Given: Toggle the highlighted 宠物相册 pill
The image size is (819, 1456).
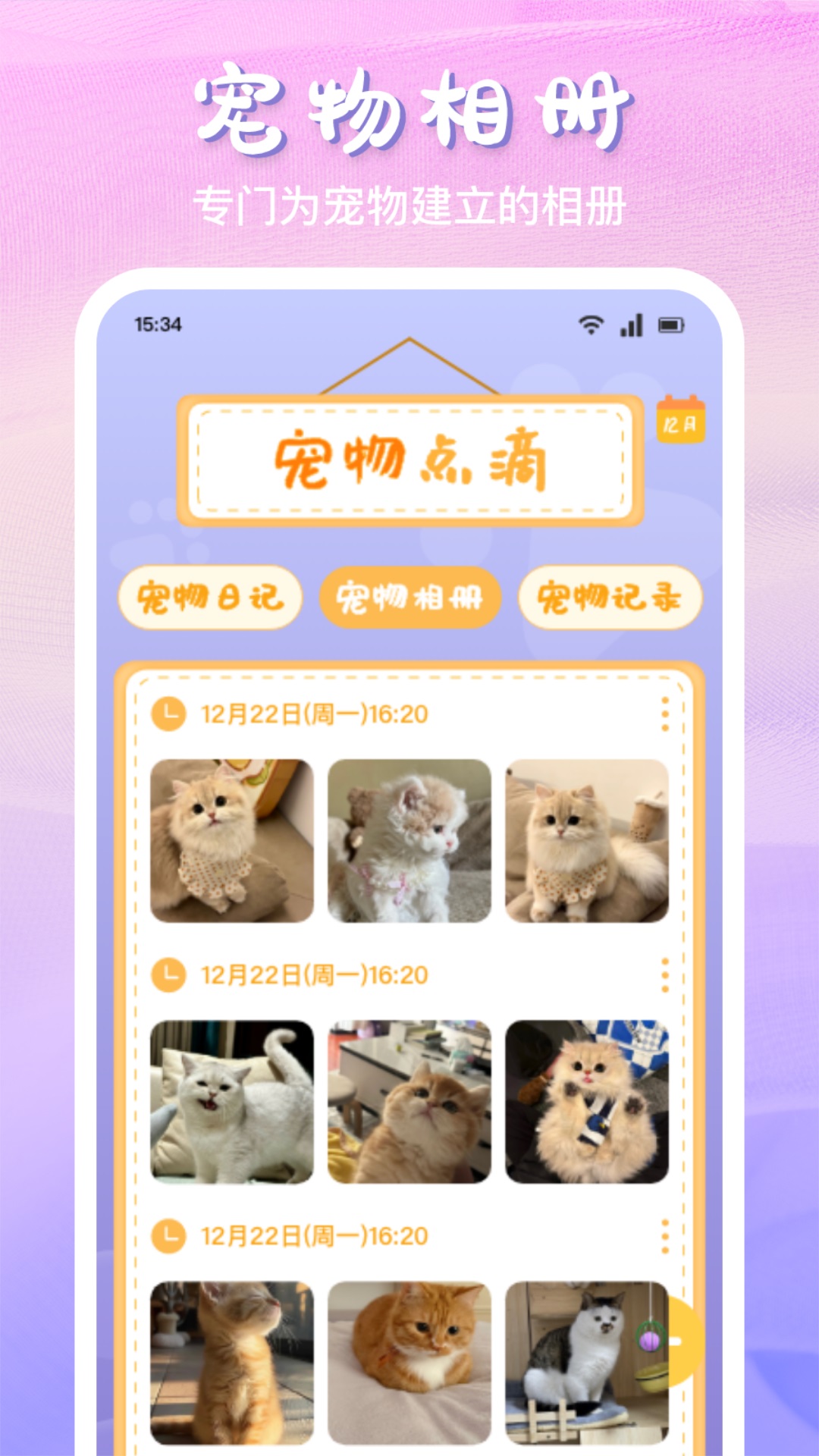Looking at the screenshot, I should coord(409,598).
